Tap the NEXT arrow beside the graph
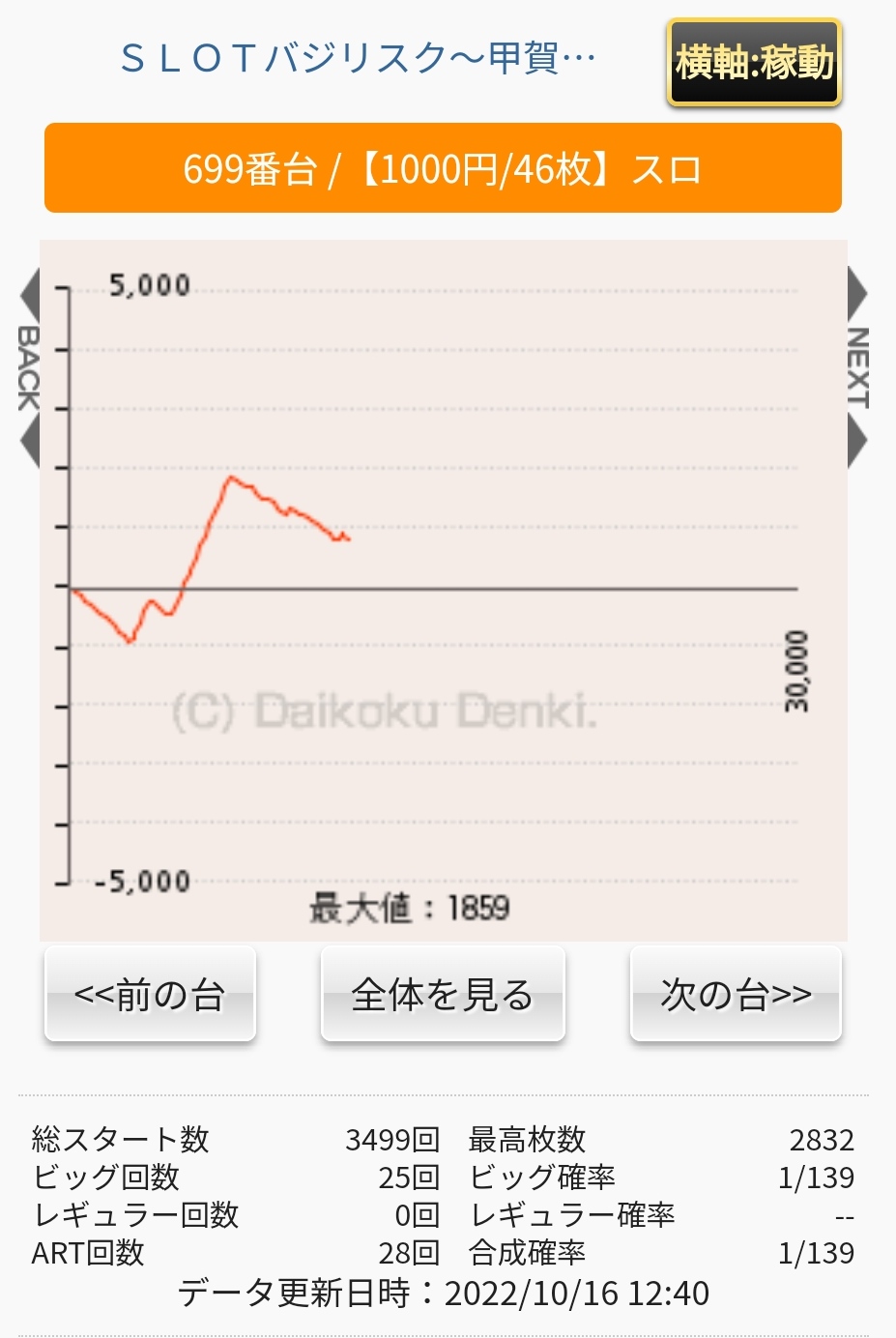The width and height of the screenshot is (896, 1338). (857, 368)
